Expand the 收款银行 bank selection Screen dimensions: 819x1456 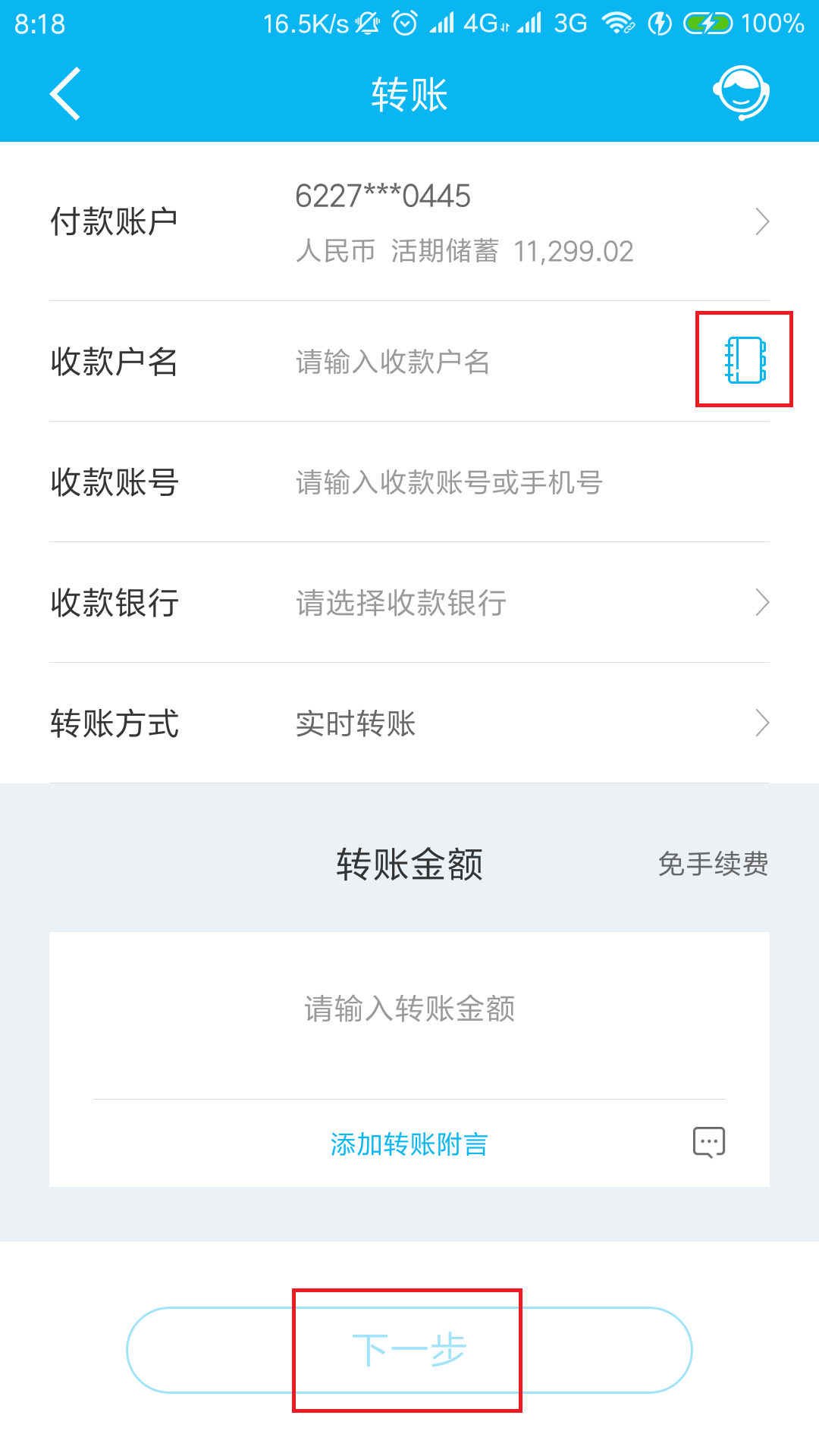[409, 603]
